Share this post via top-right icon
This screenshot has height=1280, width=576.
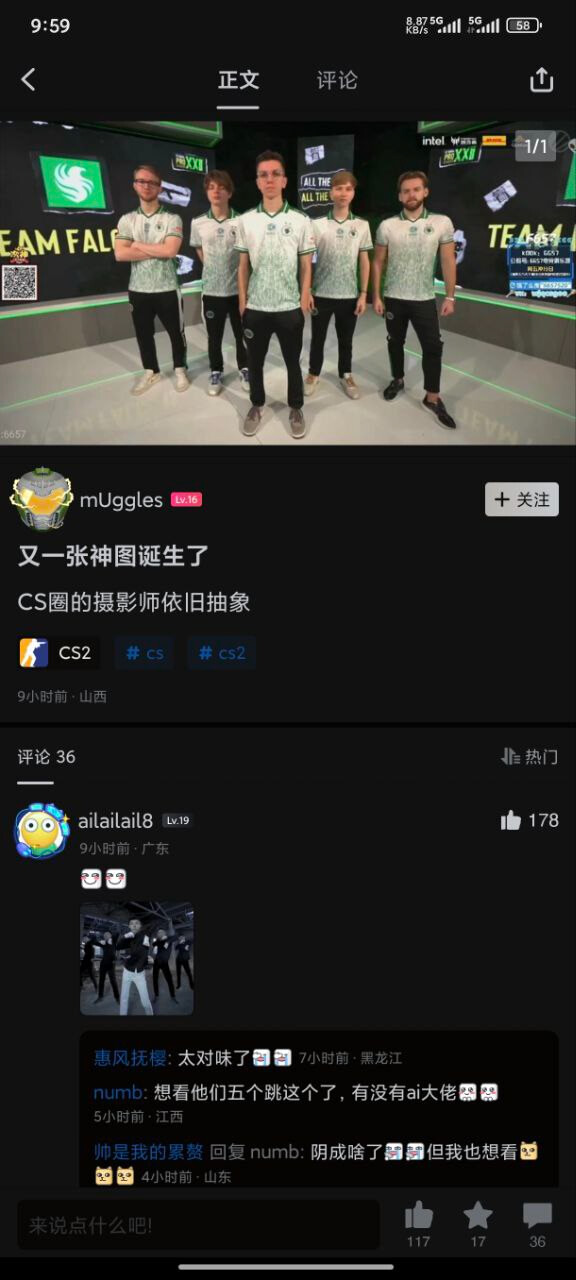541,80
